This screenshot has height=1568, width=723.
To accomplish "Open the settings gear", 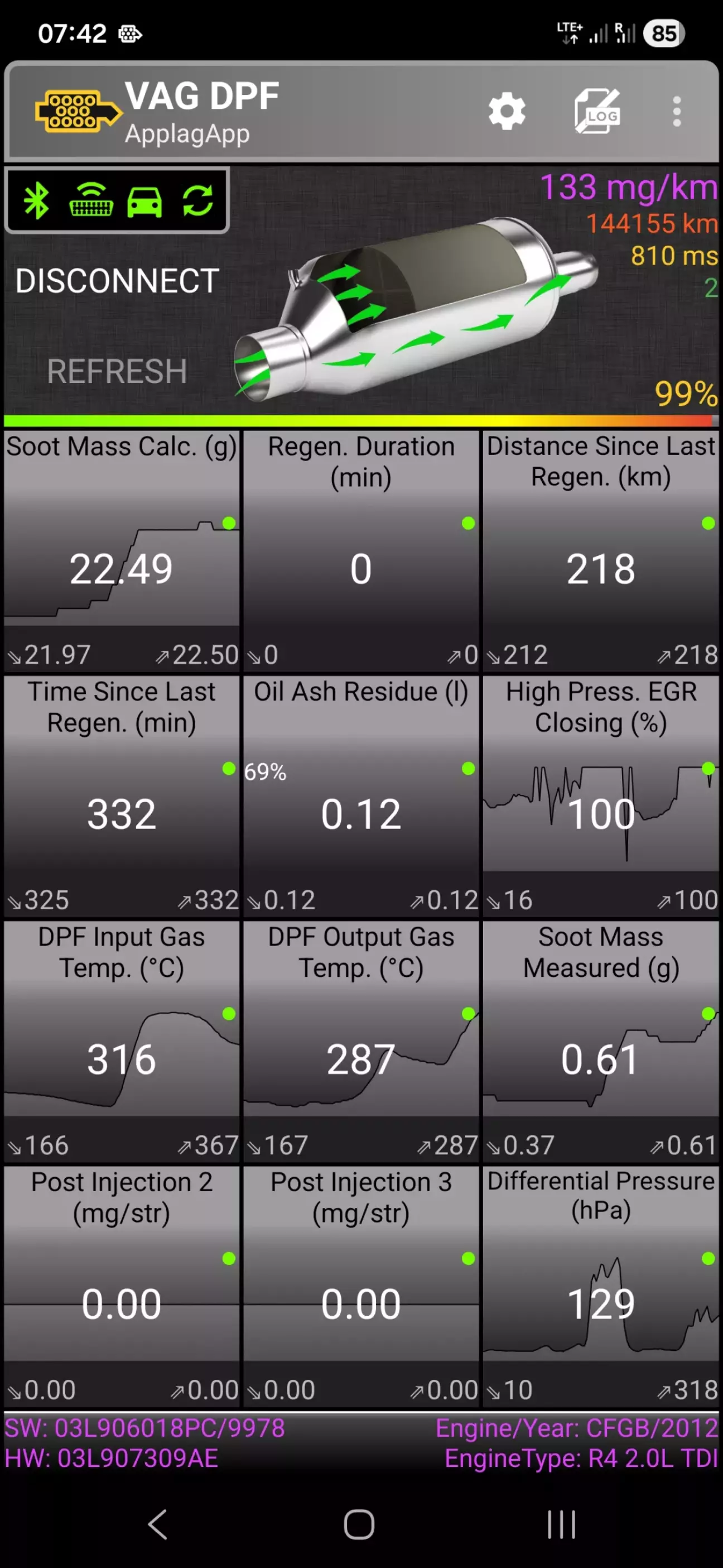I will pyautogui.click(x=507, y=112).
